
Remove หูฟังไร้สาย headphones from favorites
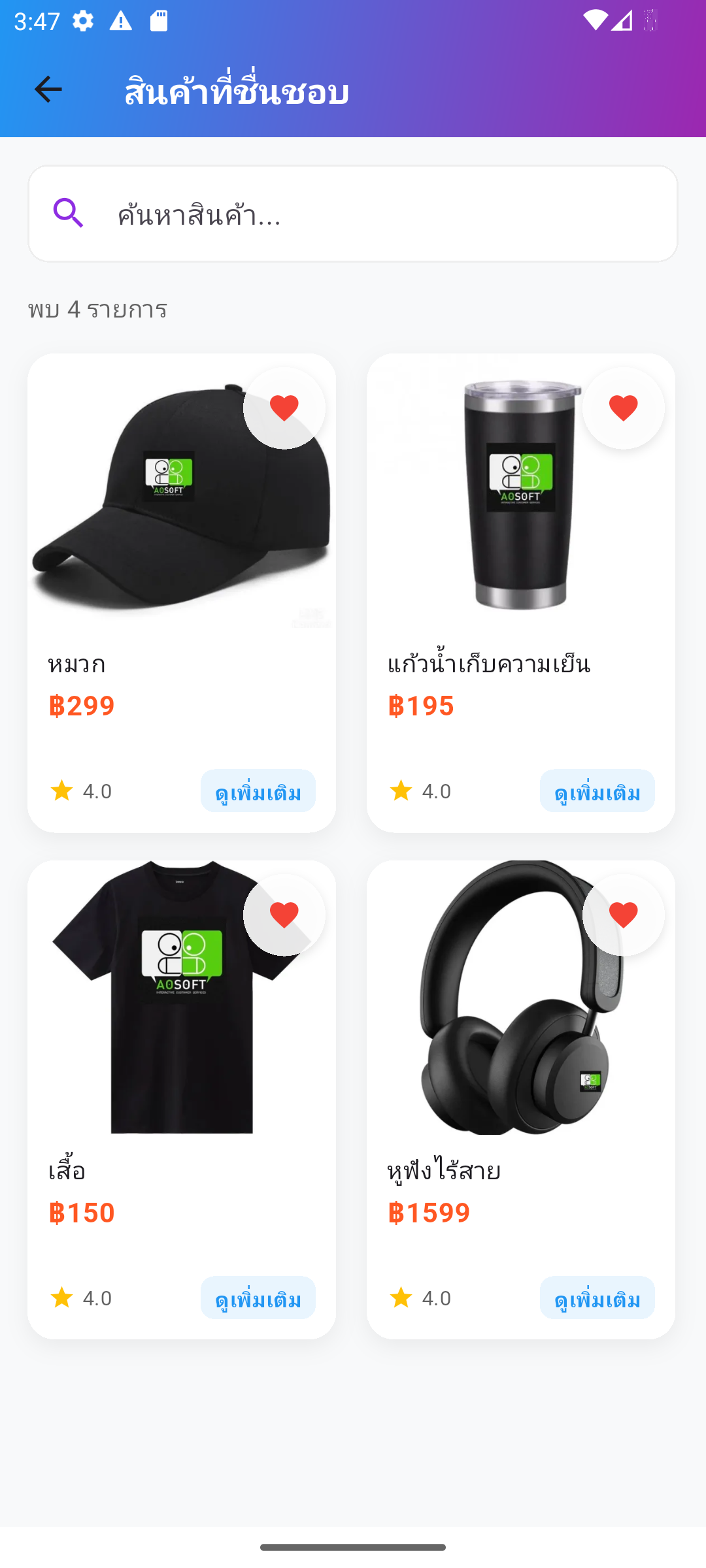tap(623, 915)
